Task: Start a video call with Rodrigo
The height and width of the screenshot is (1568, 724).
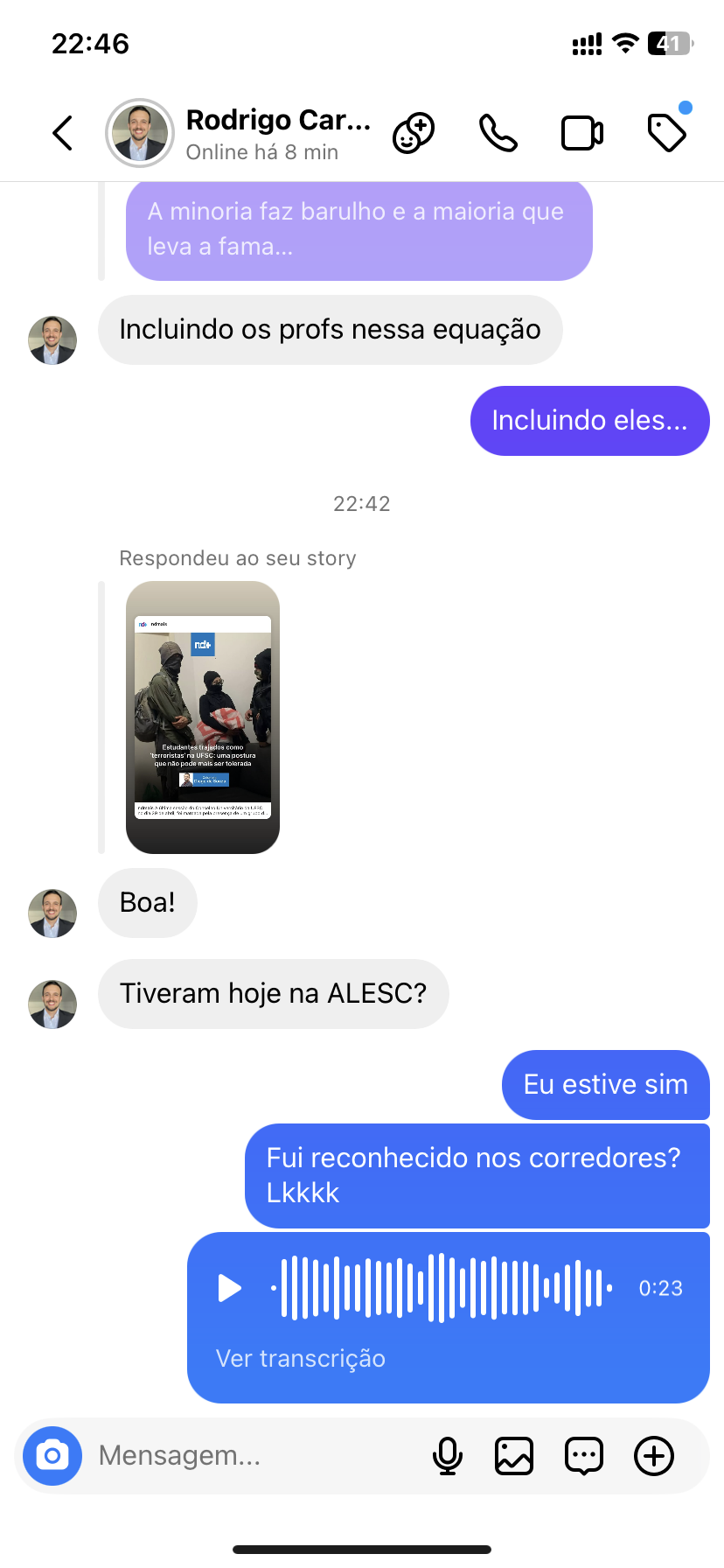Action: coord(581,133)
